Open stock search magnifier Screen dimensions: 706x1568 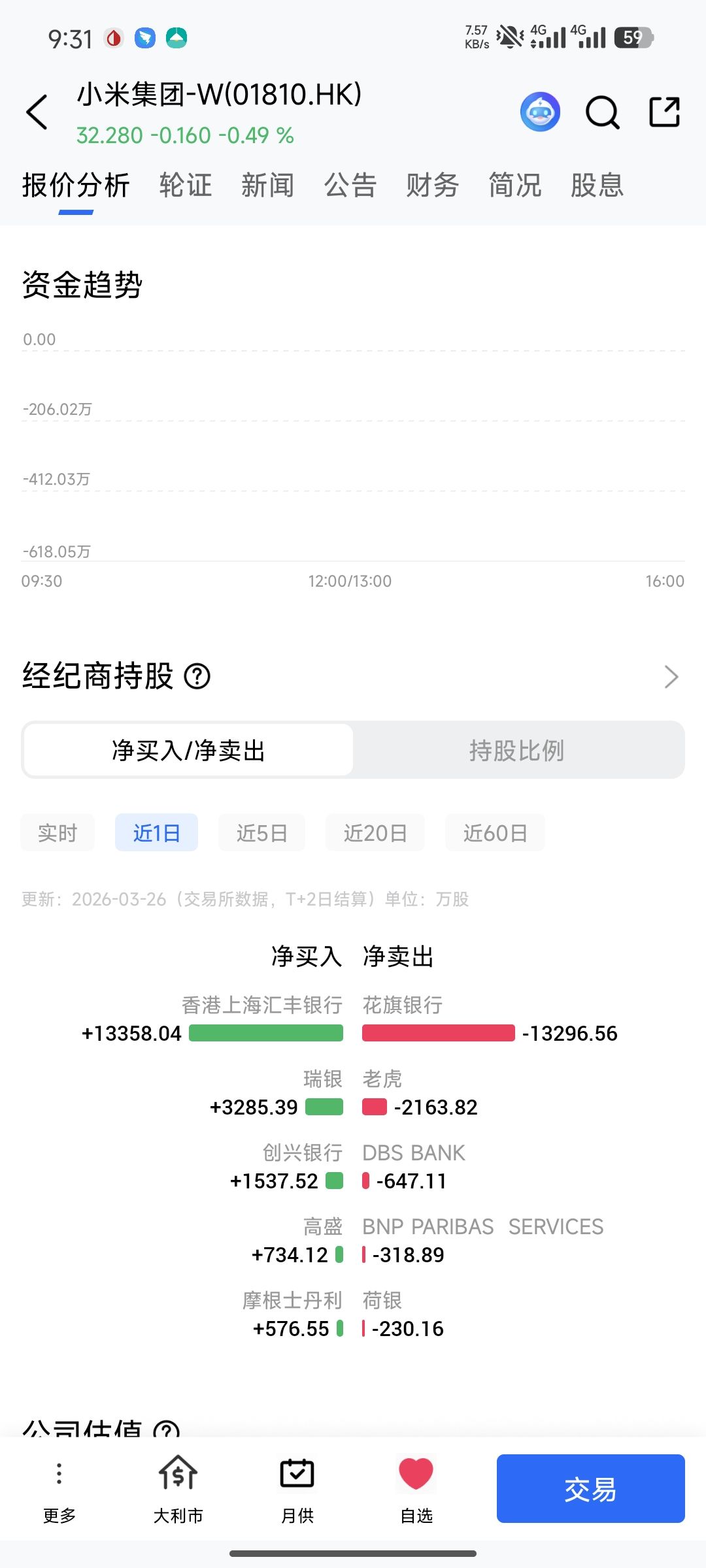point(601,112)
